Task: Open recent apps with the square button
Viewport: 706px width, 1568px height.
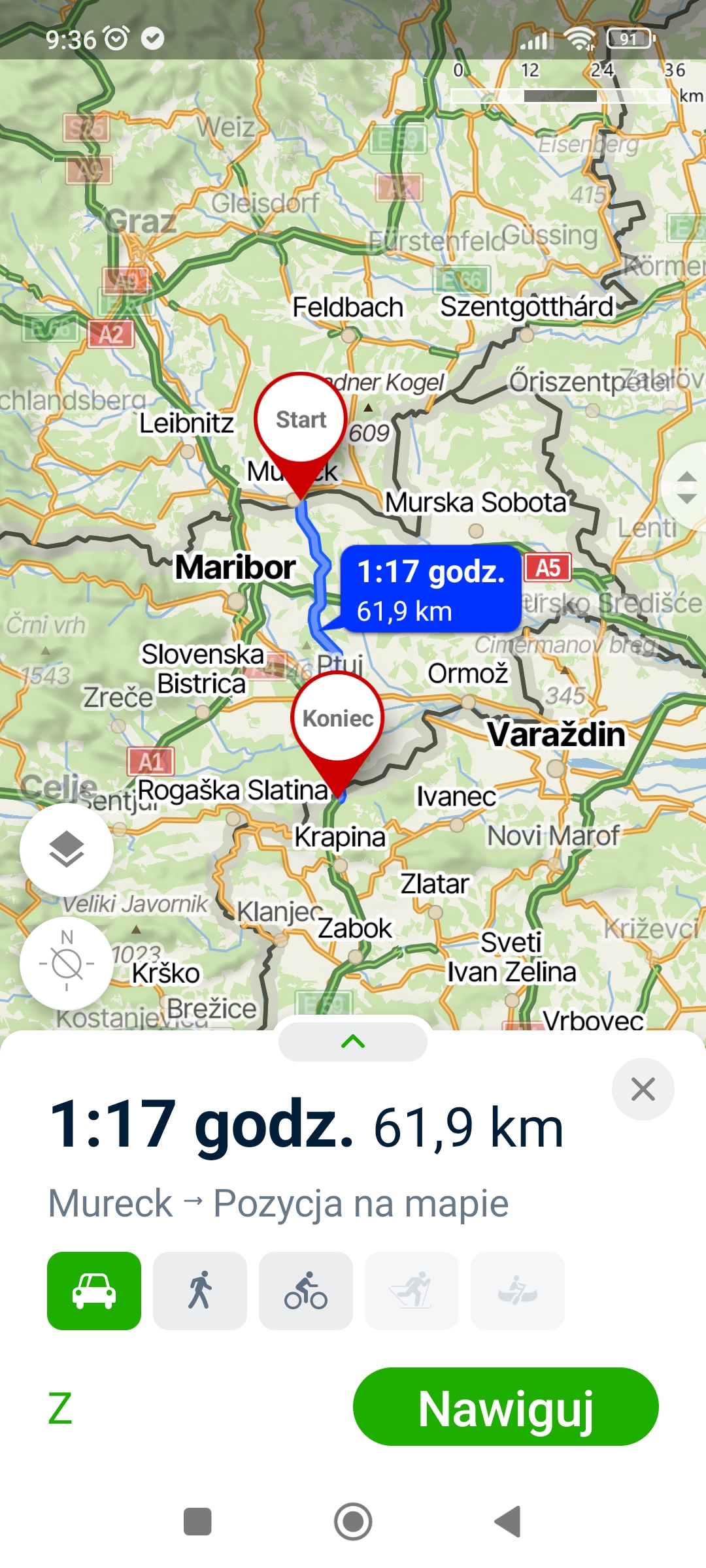Action: (197, 1522)
